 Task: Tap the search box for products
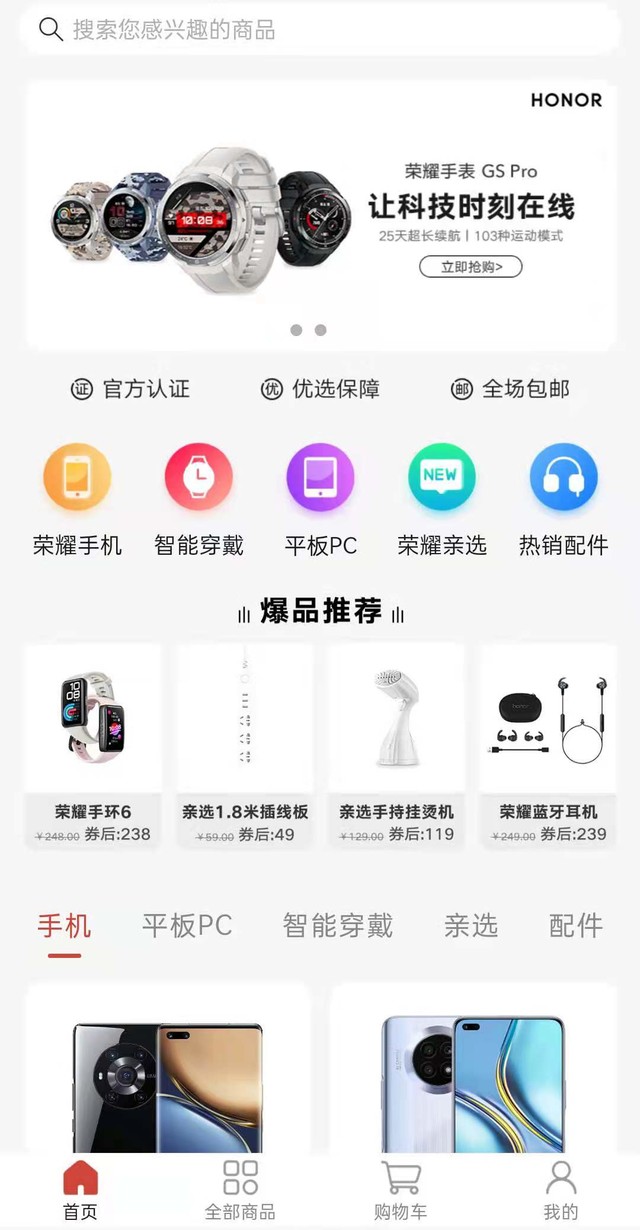320,29
